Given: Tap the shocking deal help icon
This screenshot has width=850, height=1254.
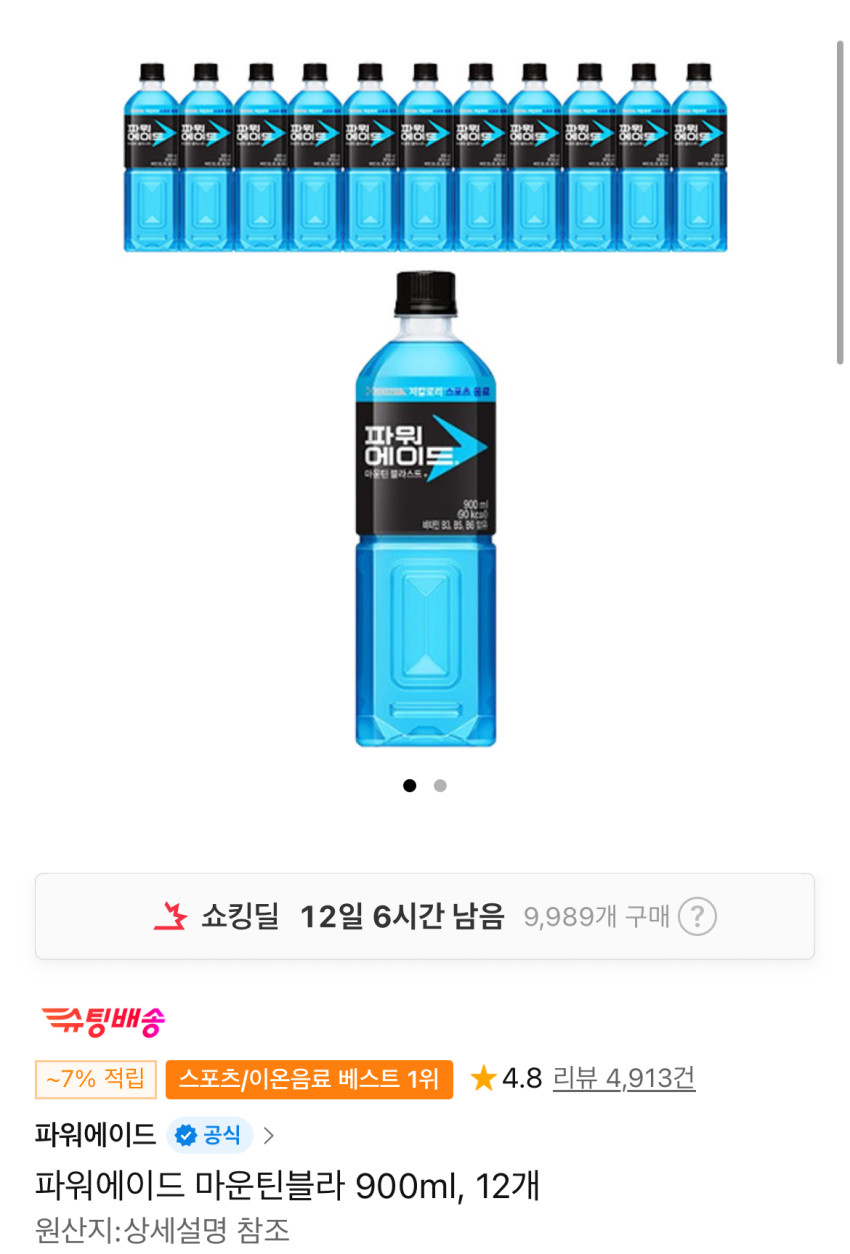Looking at the screenshot, I should pos(697,916).
